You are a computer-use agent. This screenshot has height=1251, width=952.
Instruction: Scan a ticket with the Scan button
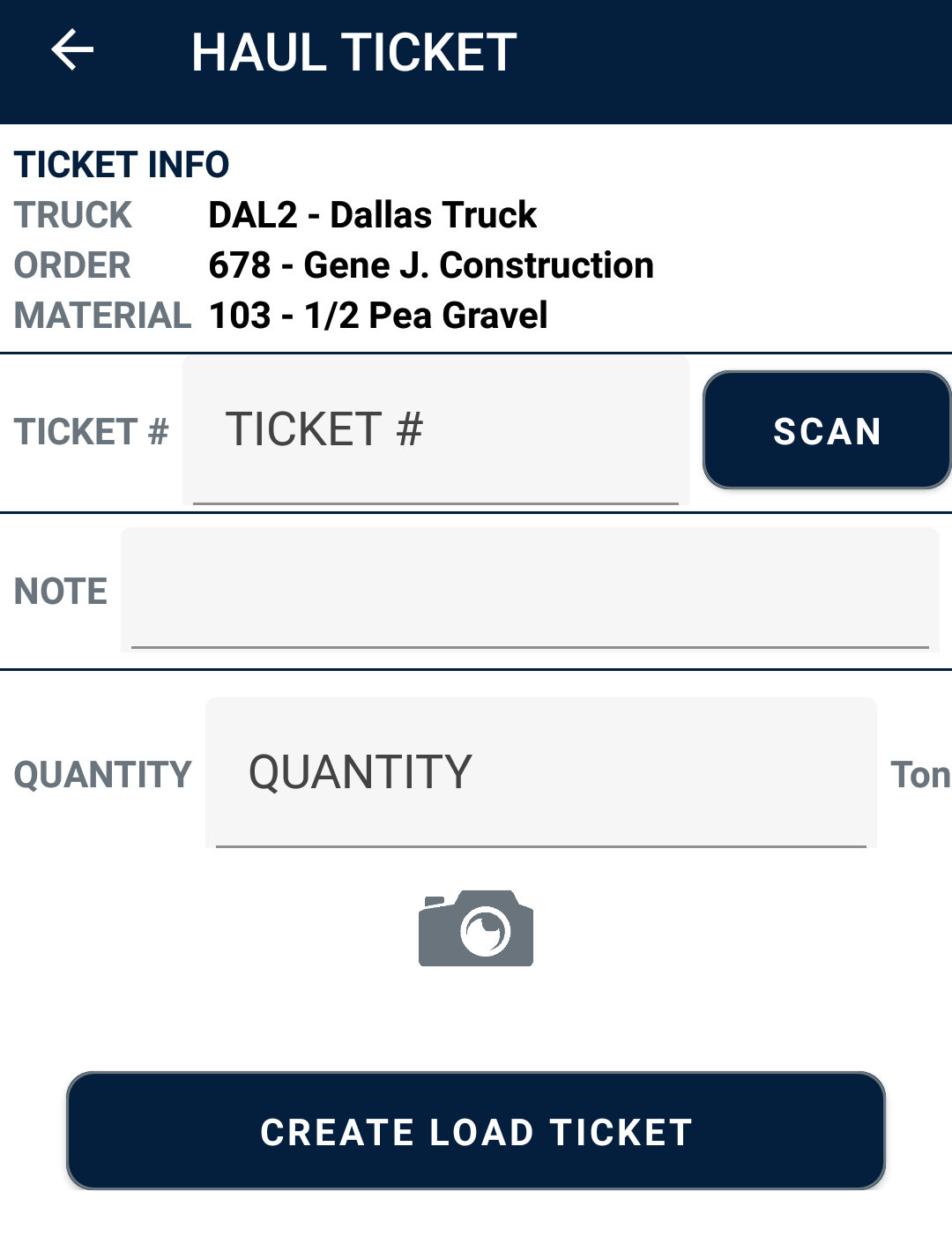click(826, 431)
